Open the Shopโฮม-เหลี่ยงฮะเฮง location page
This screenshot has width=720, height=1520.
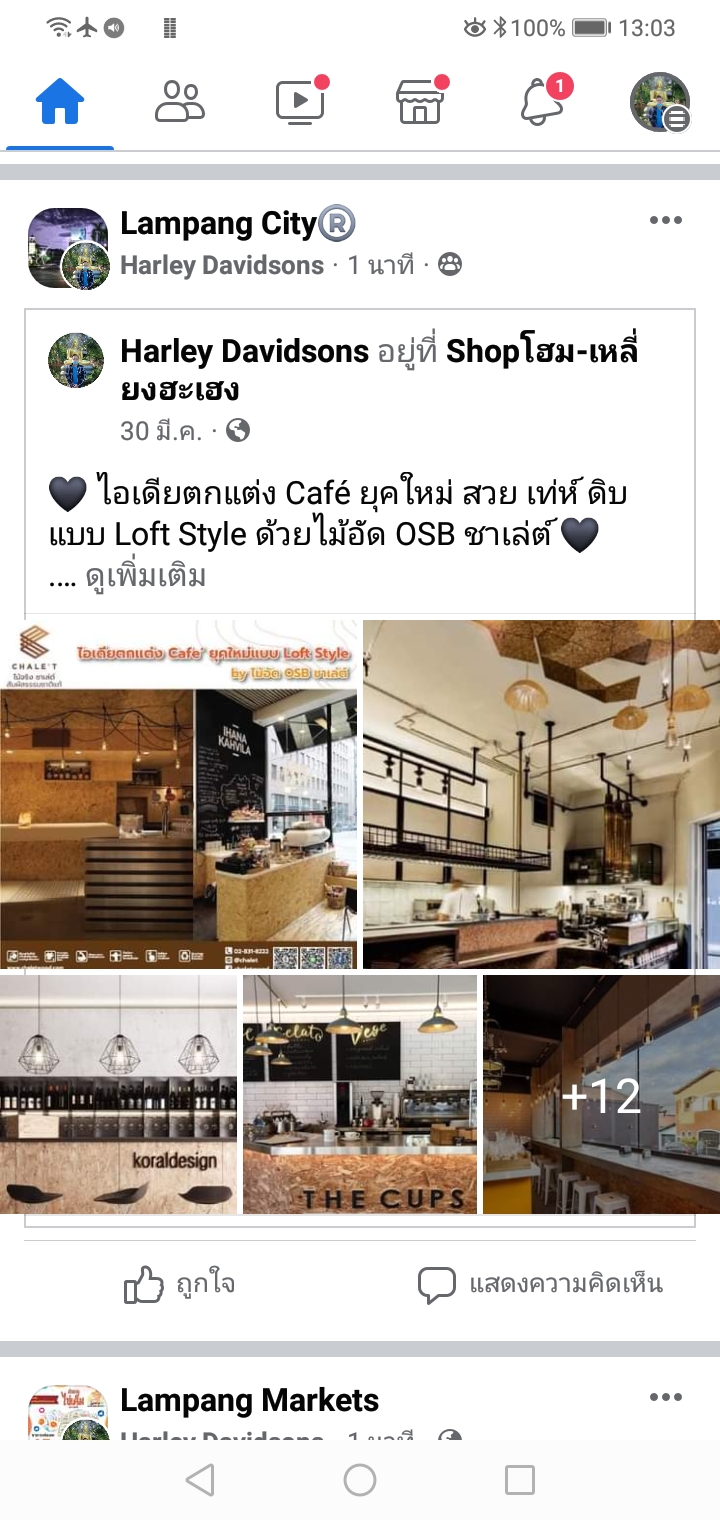(x=540, y=351)
